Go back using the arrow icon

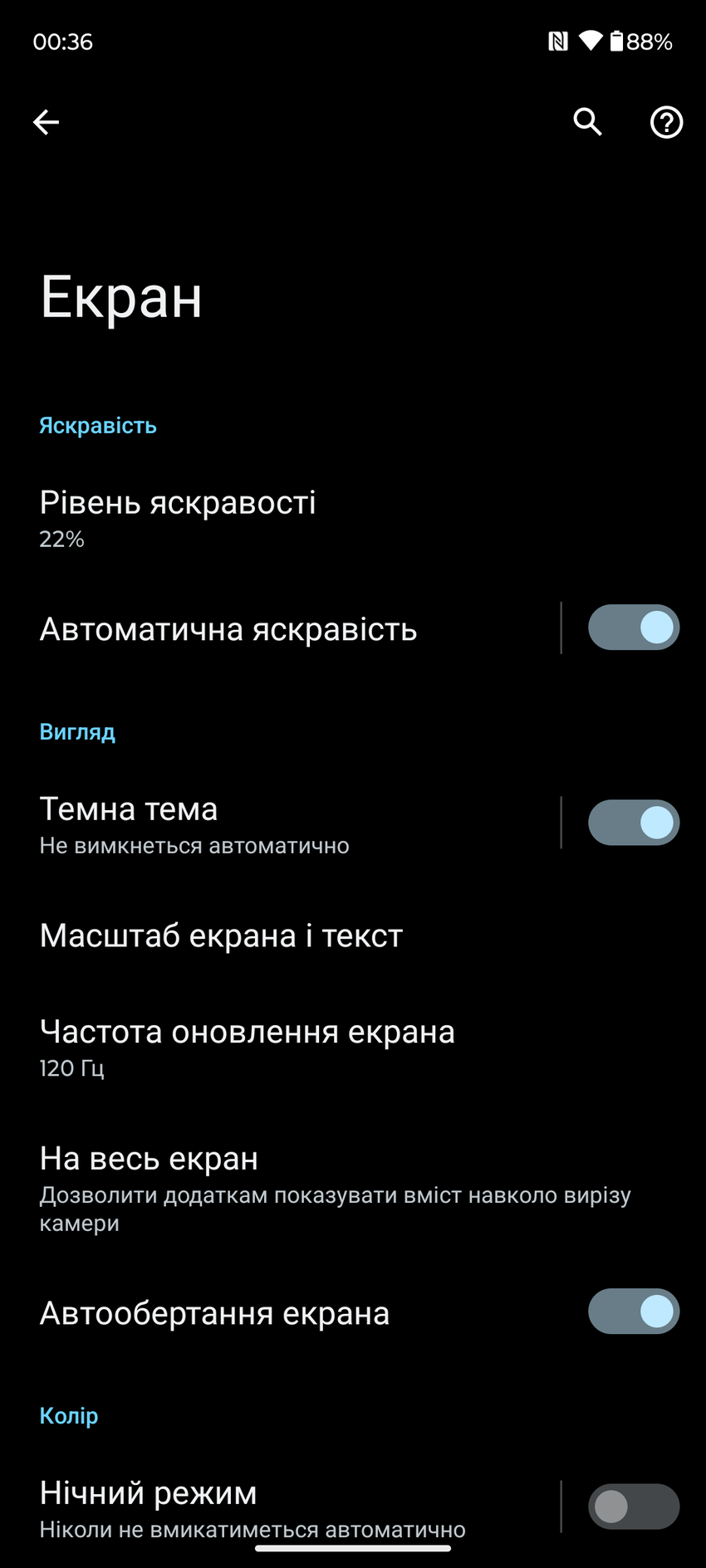tap(47, 123)
